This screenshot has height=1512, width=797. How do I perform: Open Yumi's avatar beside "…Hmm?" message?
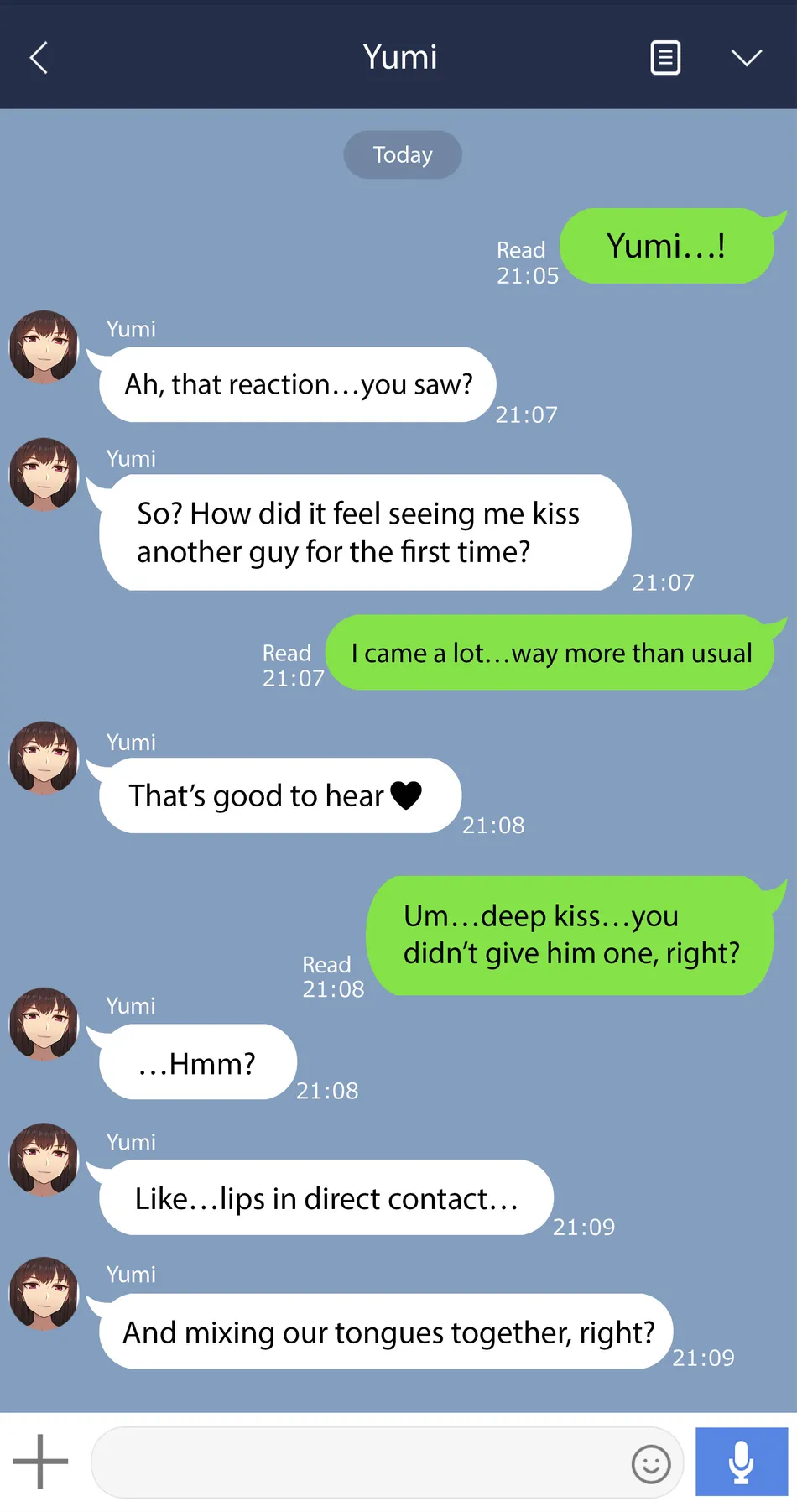point(44,1024)
